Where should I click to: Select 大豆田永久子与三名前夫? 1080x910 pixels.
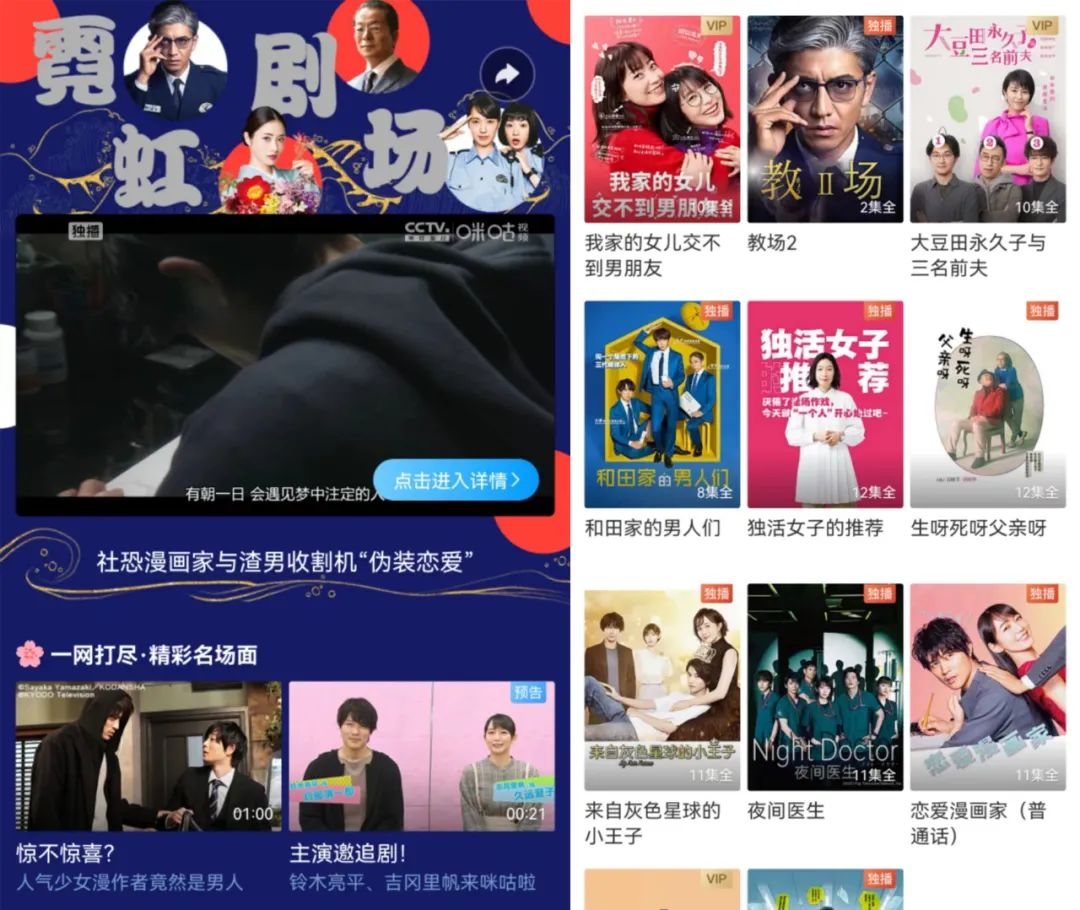click(x=987, y=119)
